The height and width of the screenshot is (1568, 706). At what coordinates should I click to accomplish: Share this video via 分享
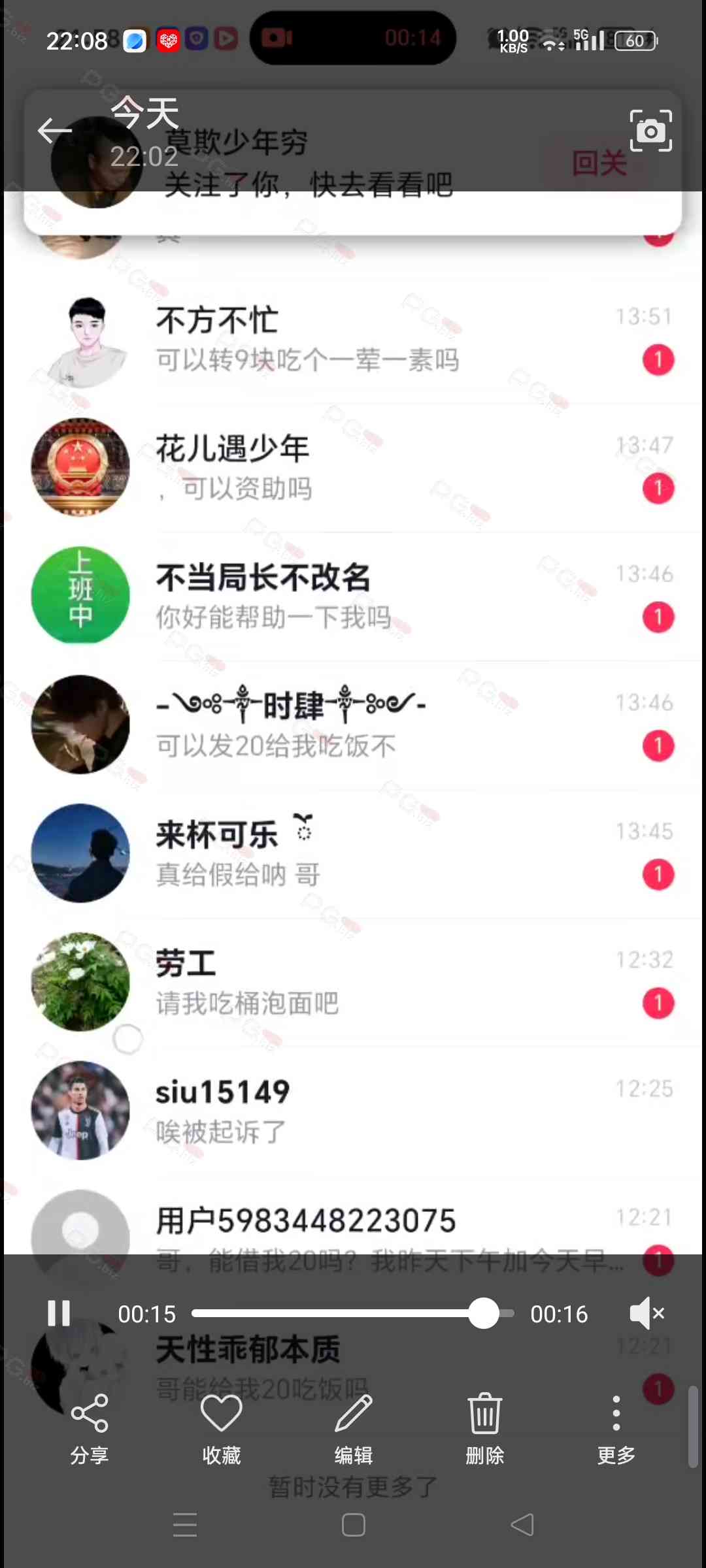click(x=90, y=1428)
